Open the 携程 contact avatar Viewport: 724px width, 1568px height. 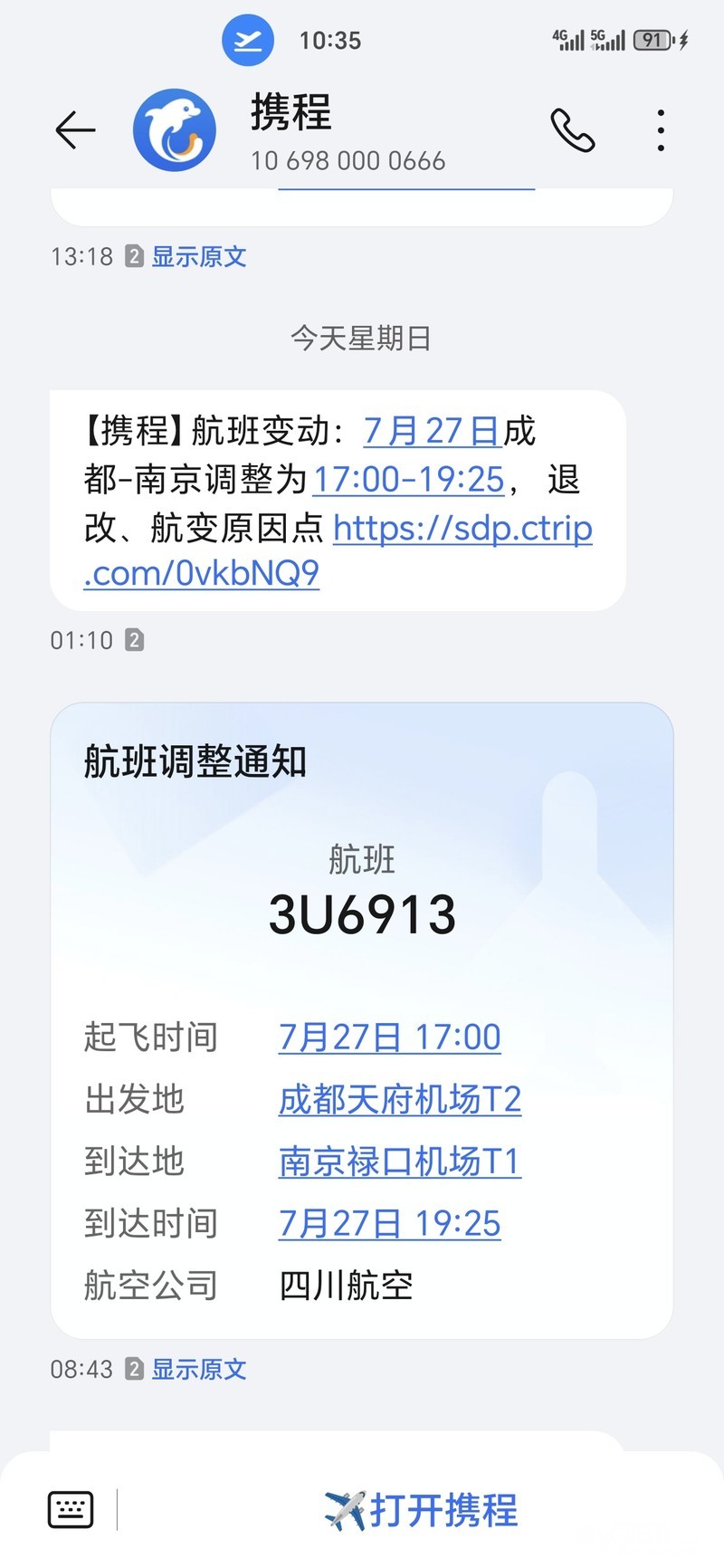[175, 131]
